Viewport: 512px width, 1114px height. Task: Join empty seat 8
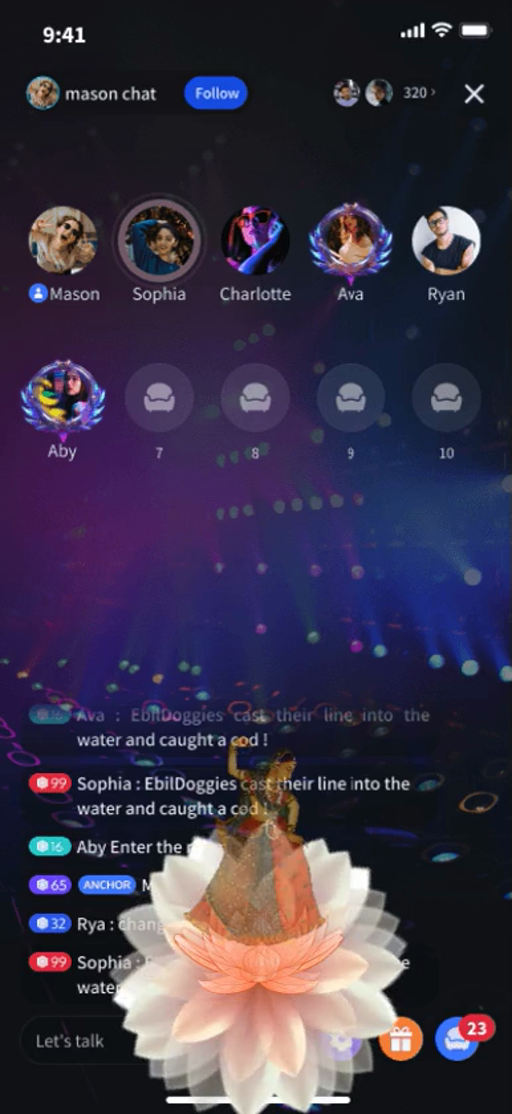click(x=255, y=398)
